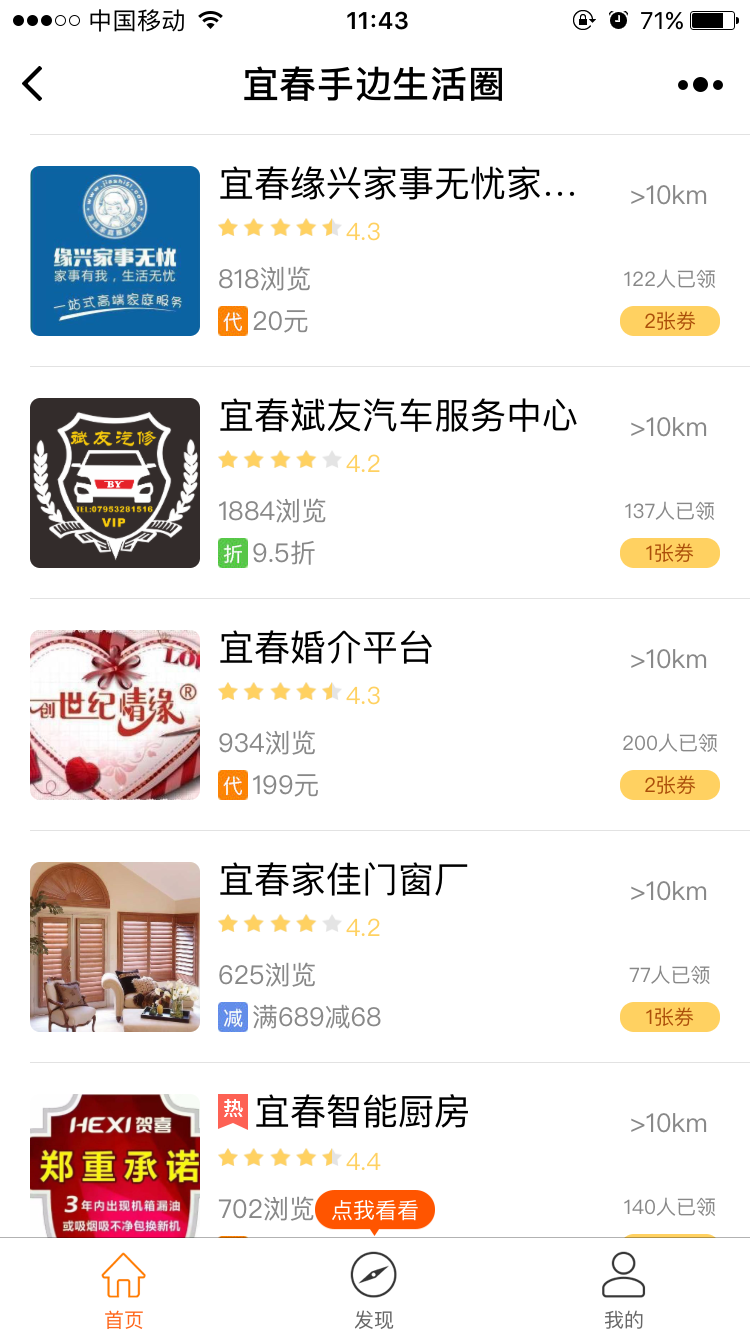
Task: Grab the 1张券 coupon for 宜春家佳门窗厂
Action: pyautogui.click(x=669, y=1017)
